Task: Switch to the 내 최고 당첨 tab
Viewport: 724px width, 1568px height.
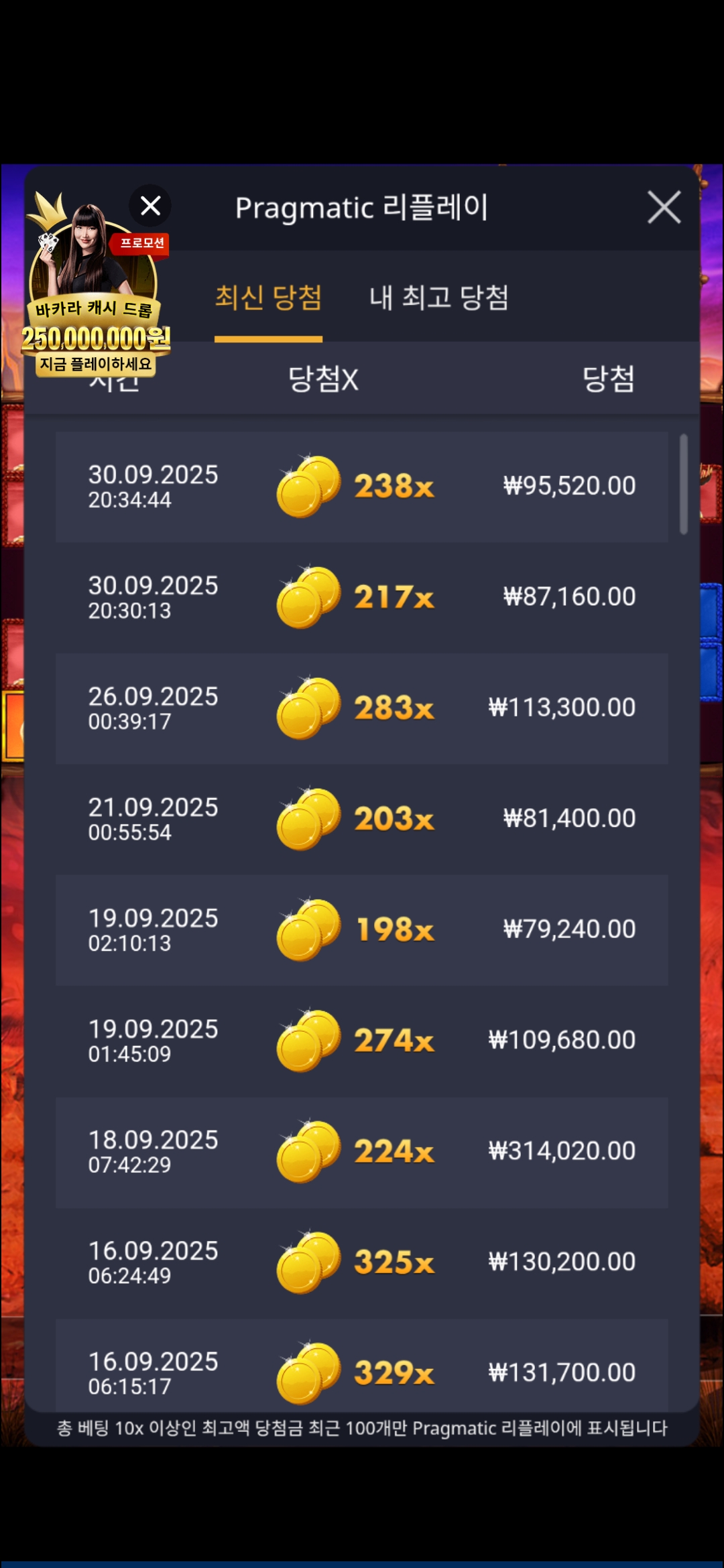Action: click(439, 298)
